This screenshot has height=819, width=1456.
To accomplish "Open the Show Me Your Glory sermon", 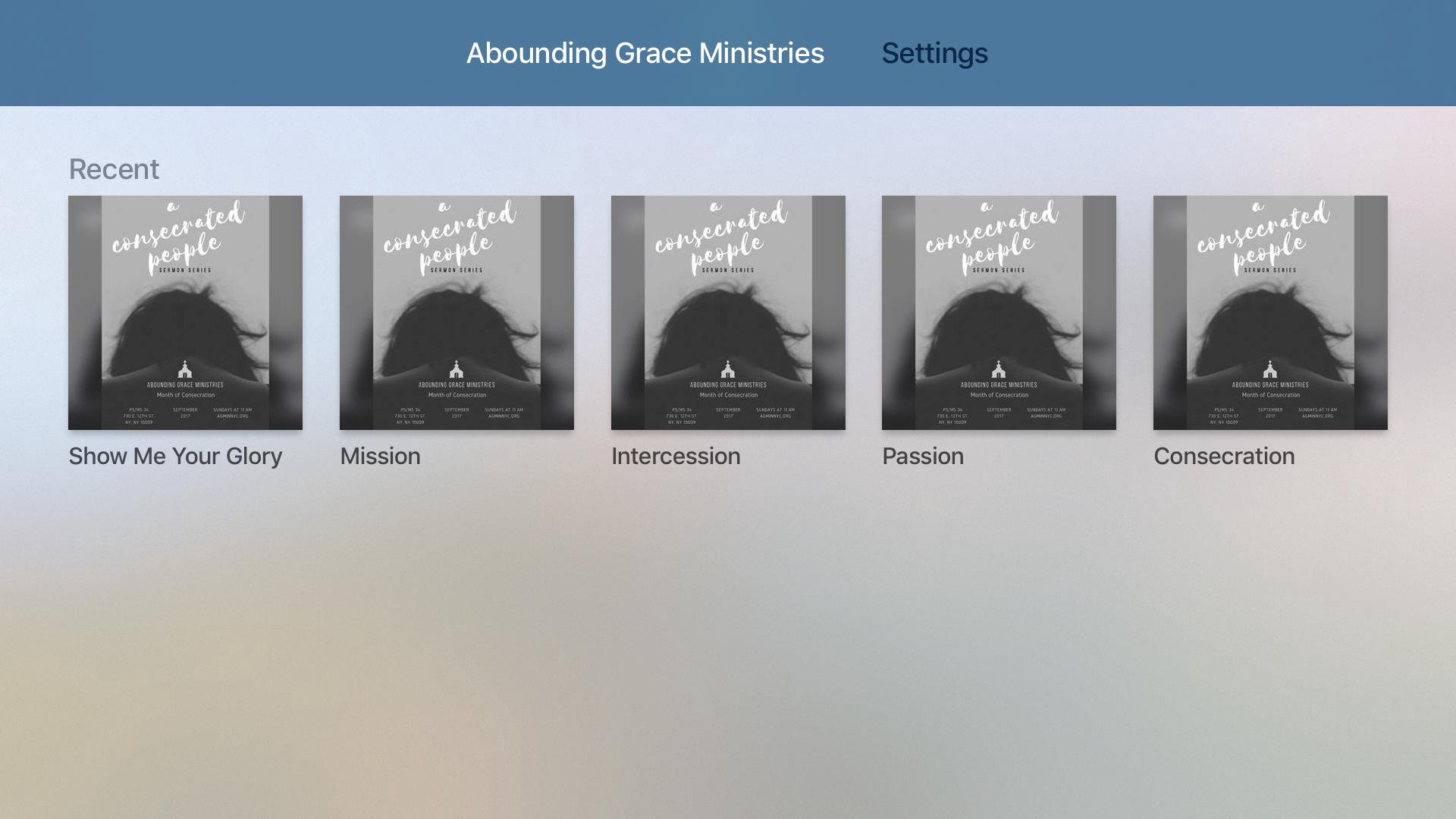I will click(x=185, y=312).
